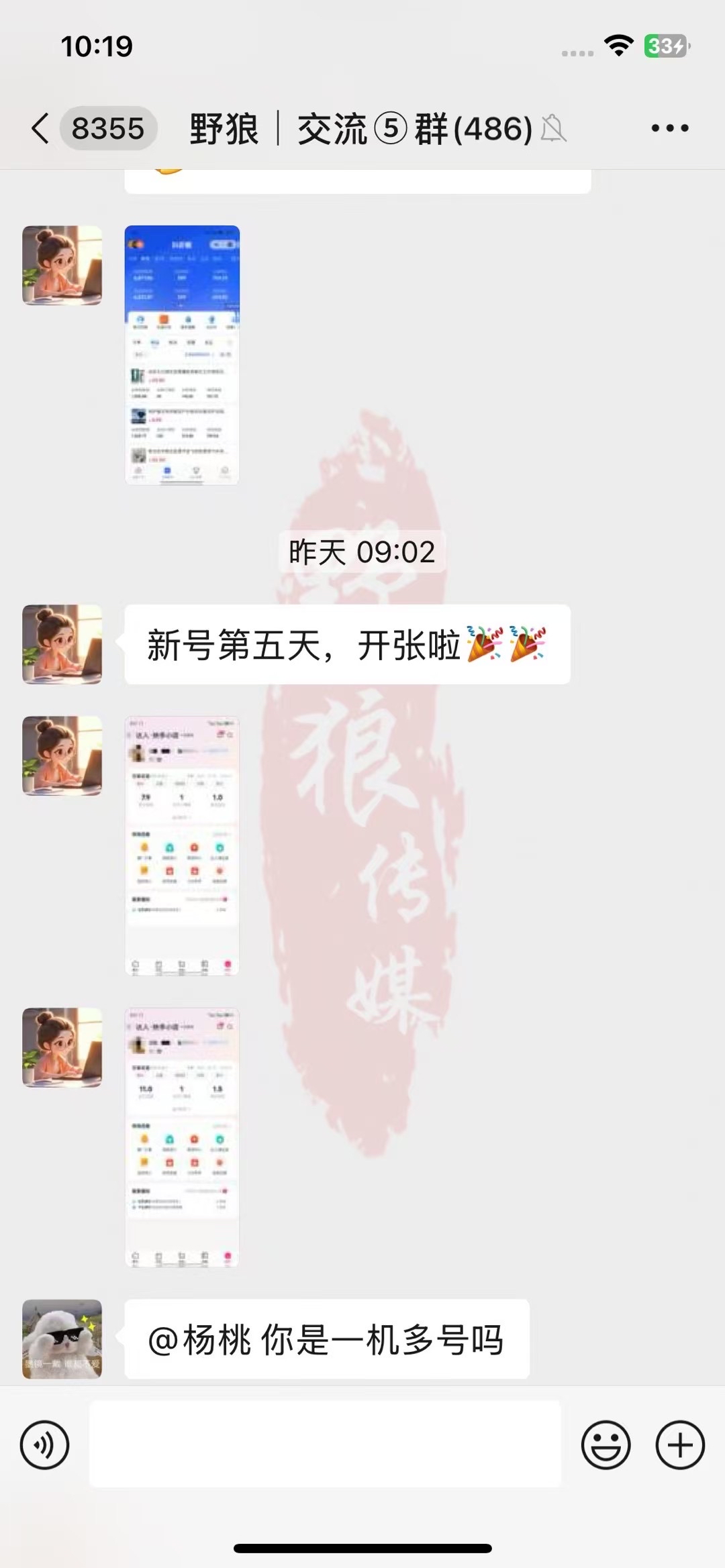The image size is (725, 1568).
Task: Open the blue dashboard screenshot image
Action: coord(182,355)
